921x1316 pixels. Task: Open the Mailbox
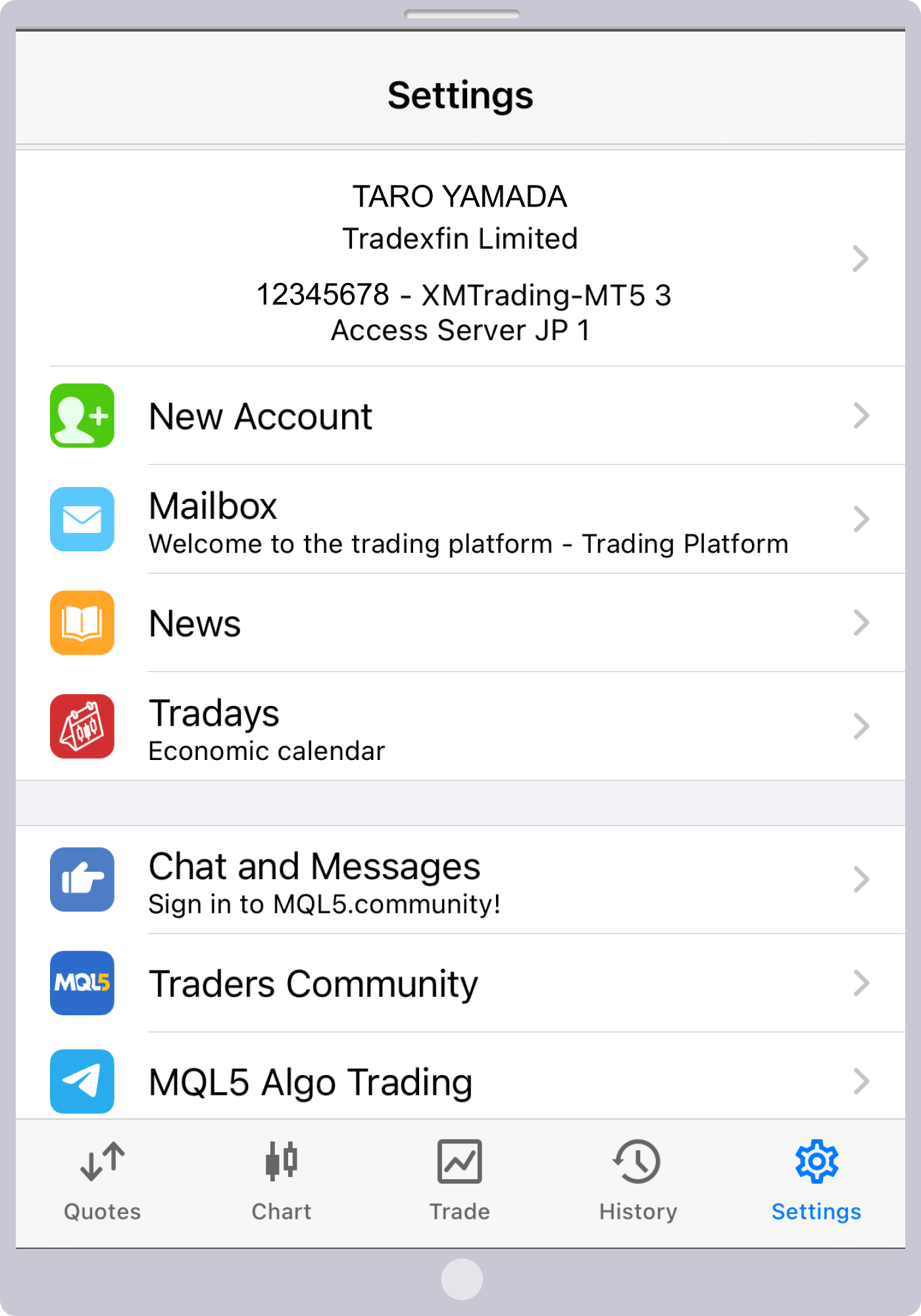pos(460,520)
